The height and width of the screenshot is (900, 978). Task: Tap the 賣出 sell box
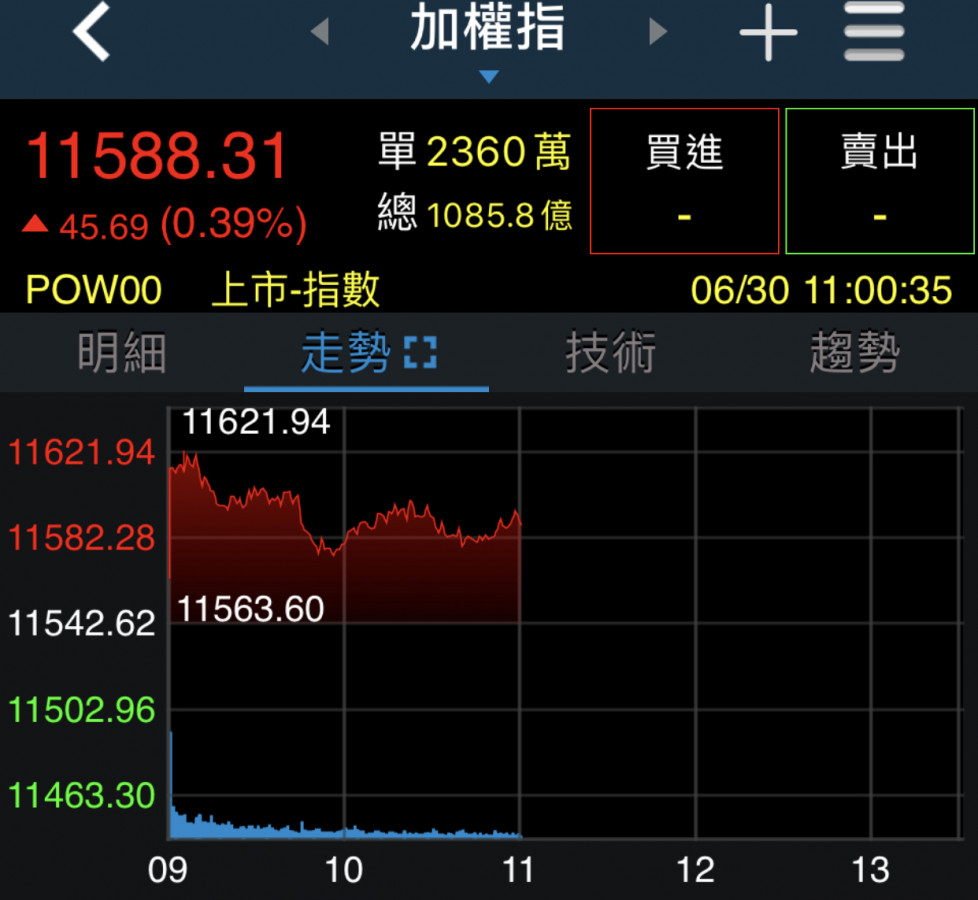[879, 181]
